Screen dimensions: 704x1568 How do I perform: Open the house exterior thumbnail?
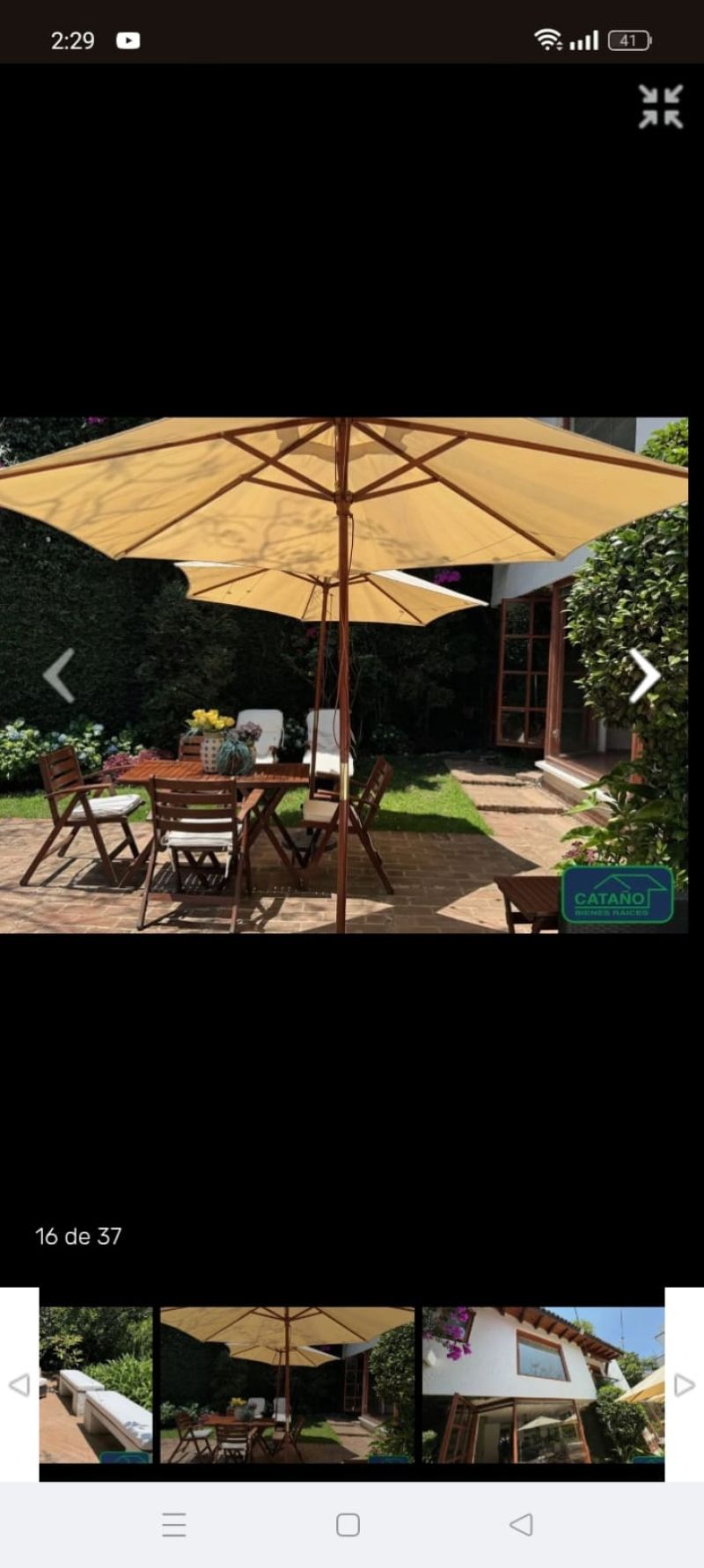click(543, 1385)
